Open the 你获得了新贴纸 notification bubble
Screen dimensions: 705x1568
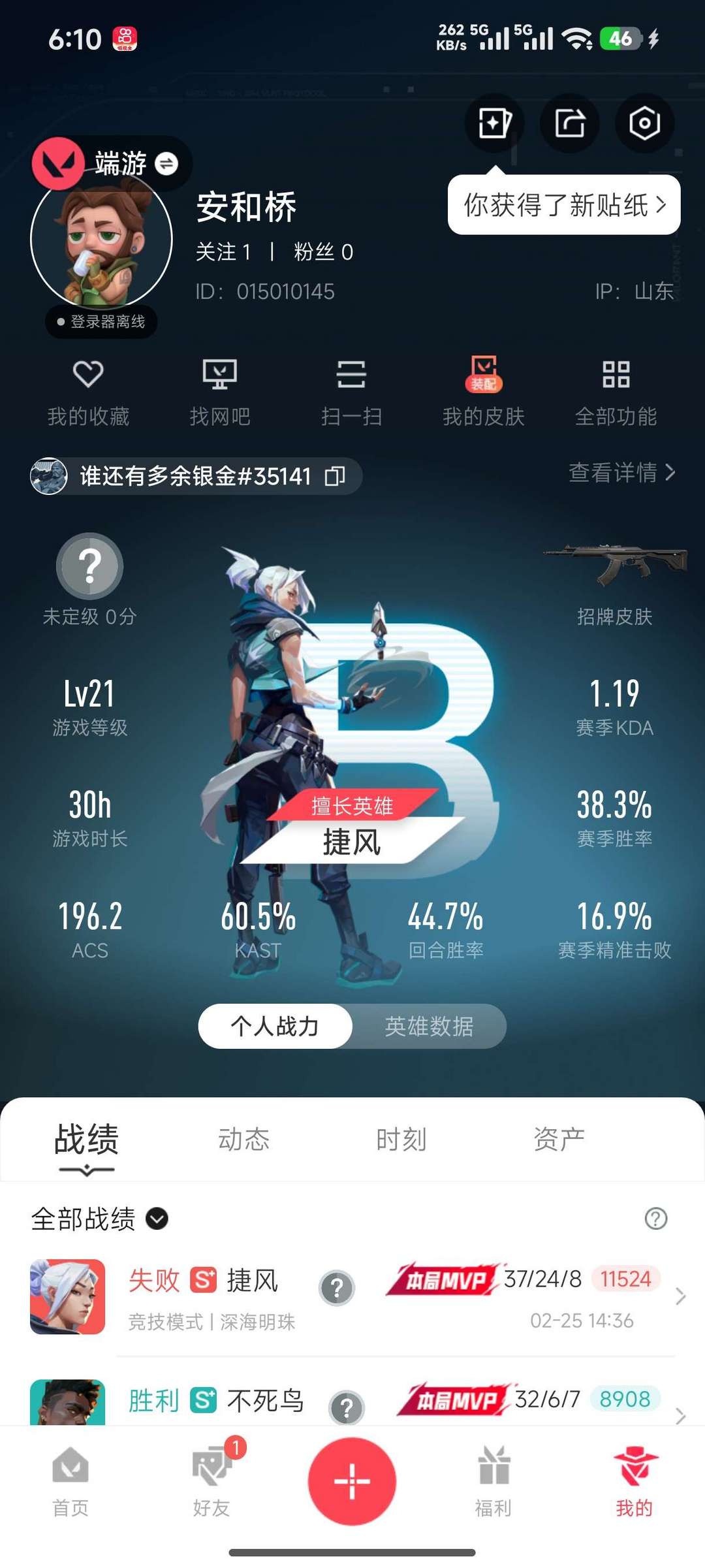(564, 205)
